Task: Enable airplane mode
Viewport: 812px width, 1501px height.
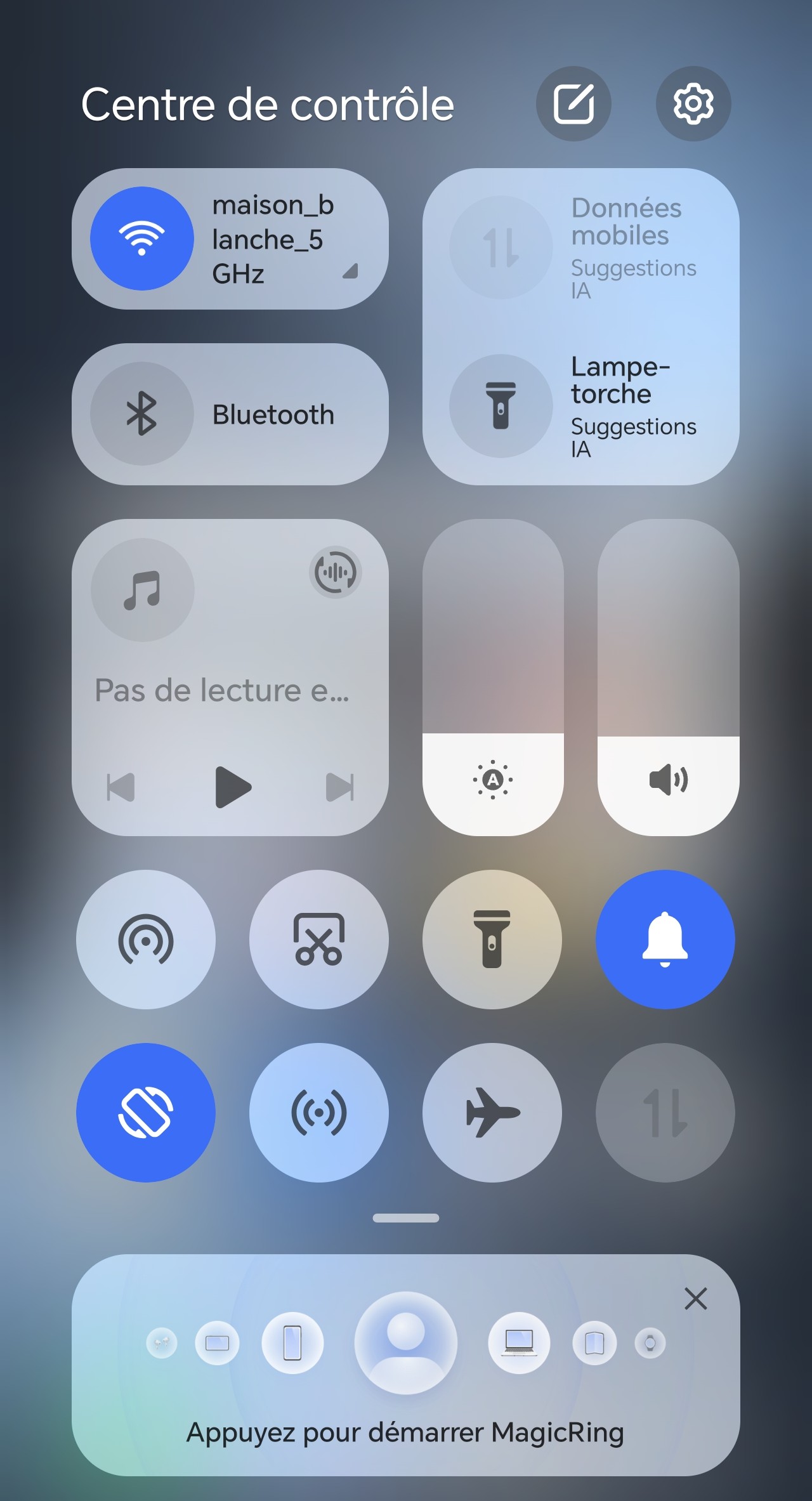Action: coord(492,1112)
